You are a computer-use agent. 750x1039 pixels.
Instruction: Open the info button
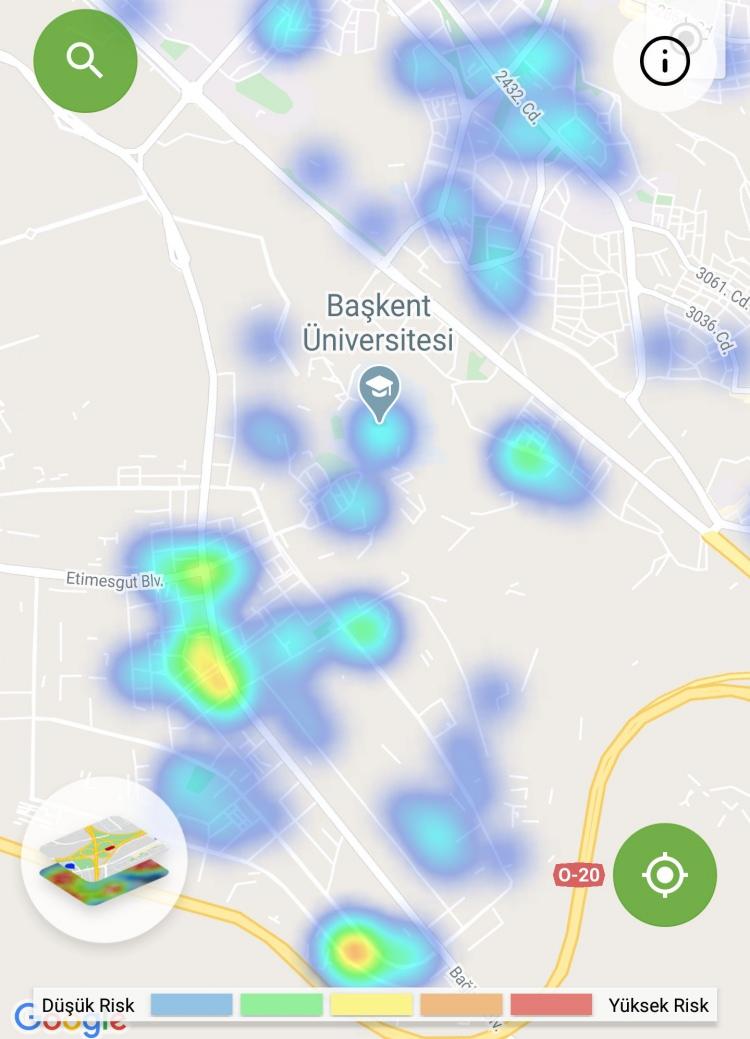665,62
